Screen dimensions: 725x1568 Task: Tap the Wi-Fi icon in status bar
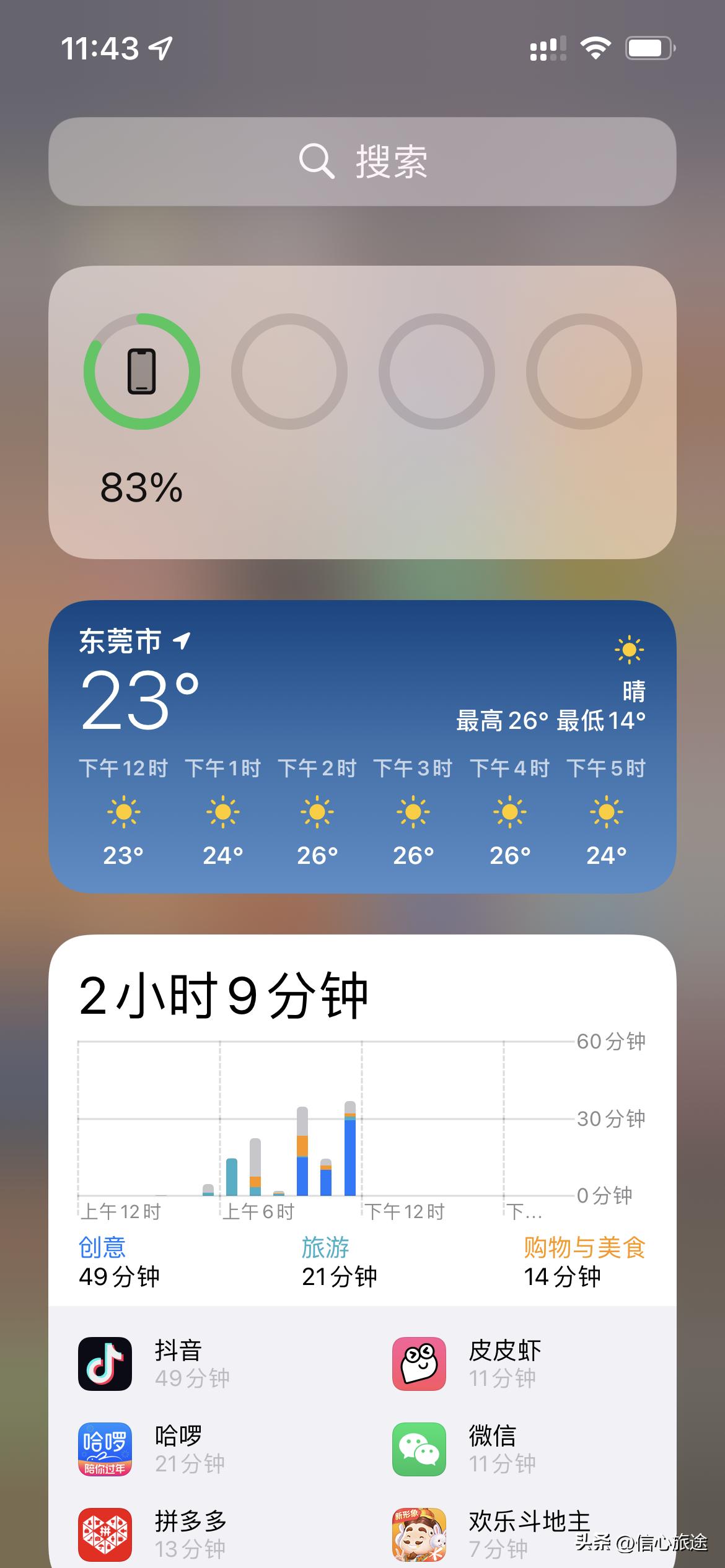pyautogui.click(x=595, y=46)
